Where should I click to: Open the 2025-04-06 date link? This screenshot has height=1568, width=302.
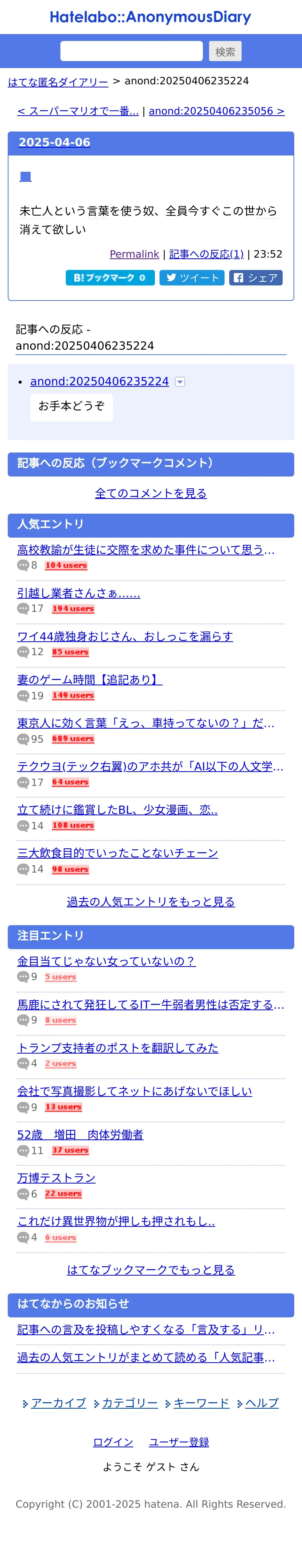54,142
